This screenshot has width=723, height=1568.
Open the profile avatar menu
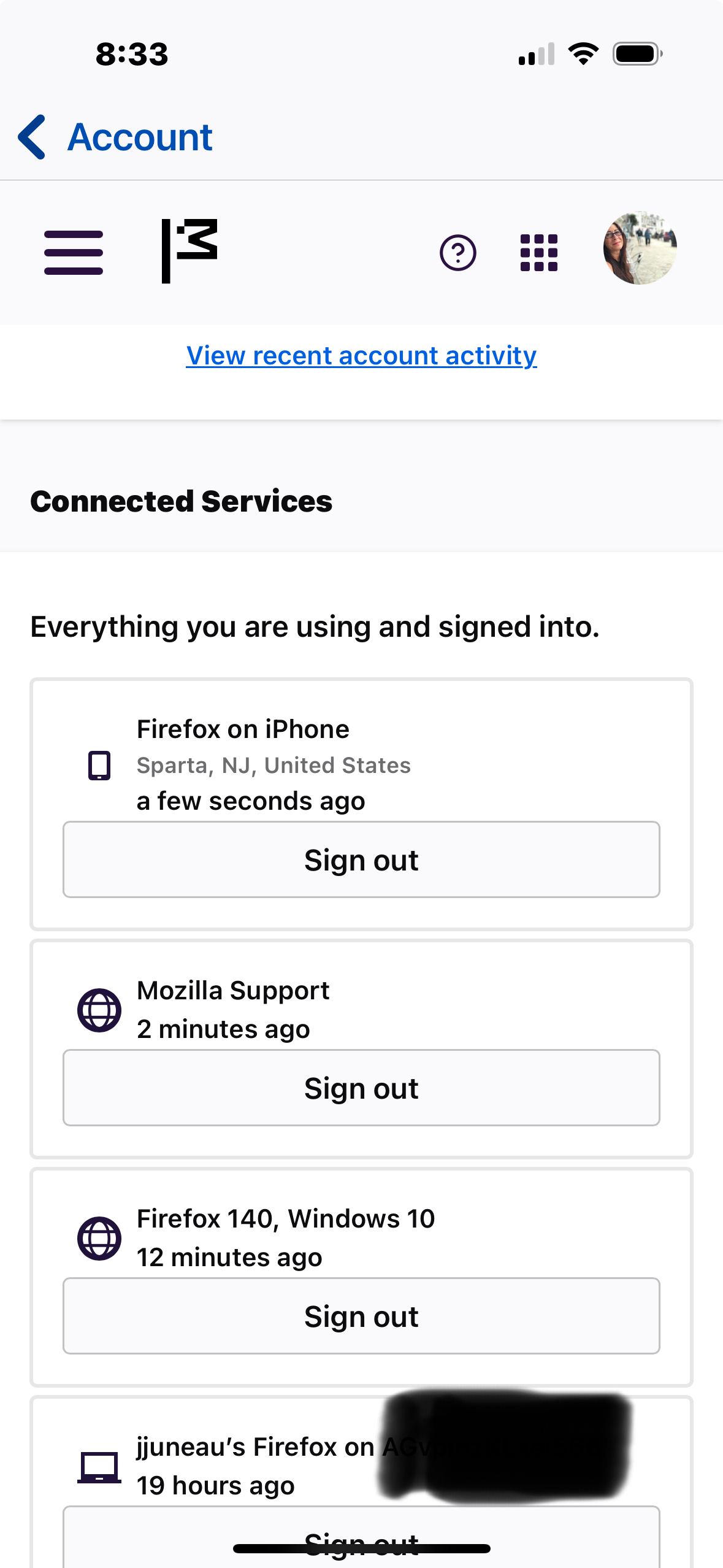640,248
